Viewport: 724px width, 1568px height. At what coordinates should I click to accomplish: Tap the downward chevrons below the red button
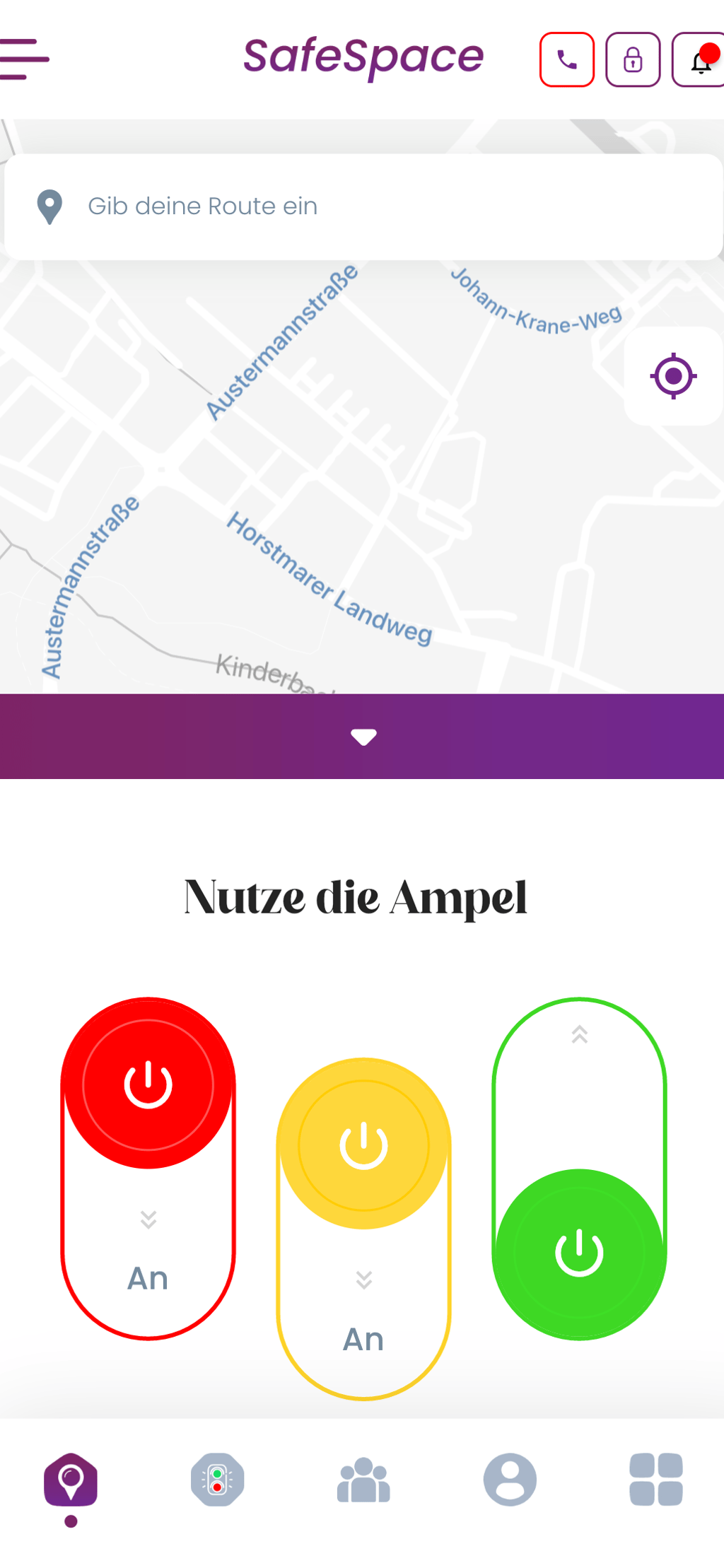[148, 1217]
